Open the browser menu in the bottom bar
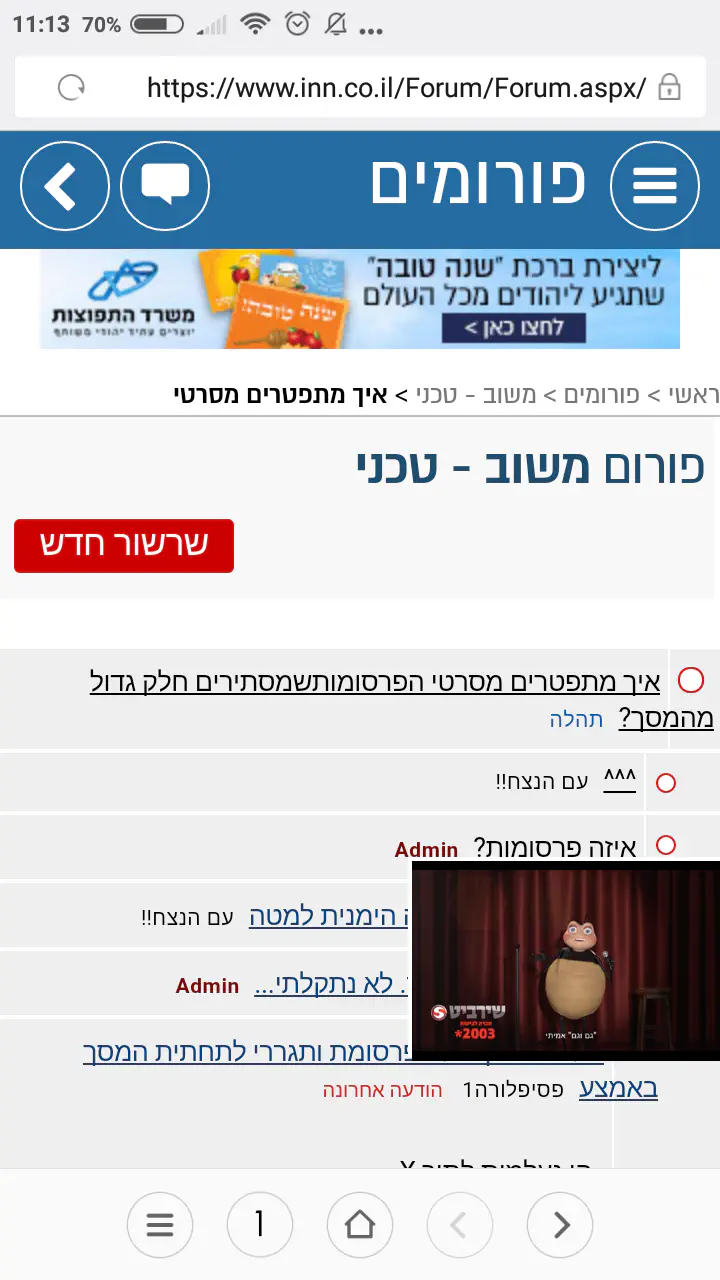This screenshot has height=1280, width=720. coord(160,1224)
